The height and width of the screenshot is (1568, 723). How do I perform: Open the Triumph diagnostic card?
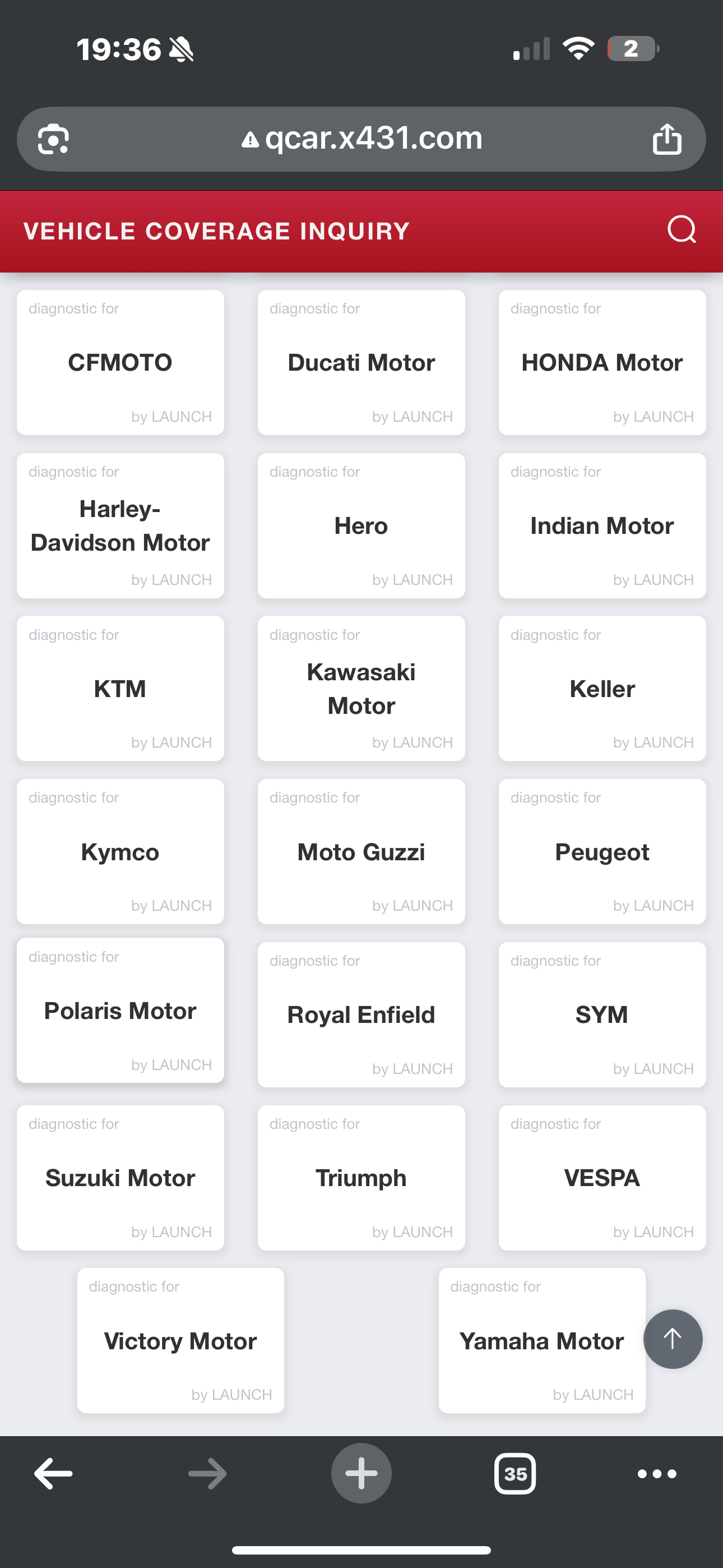coord(361,1178)
